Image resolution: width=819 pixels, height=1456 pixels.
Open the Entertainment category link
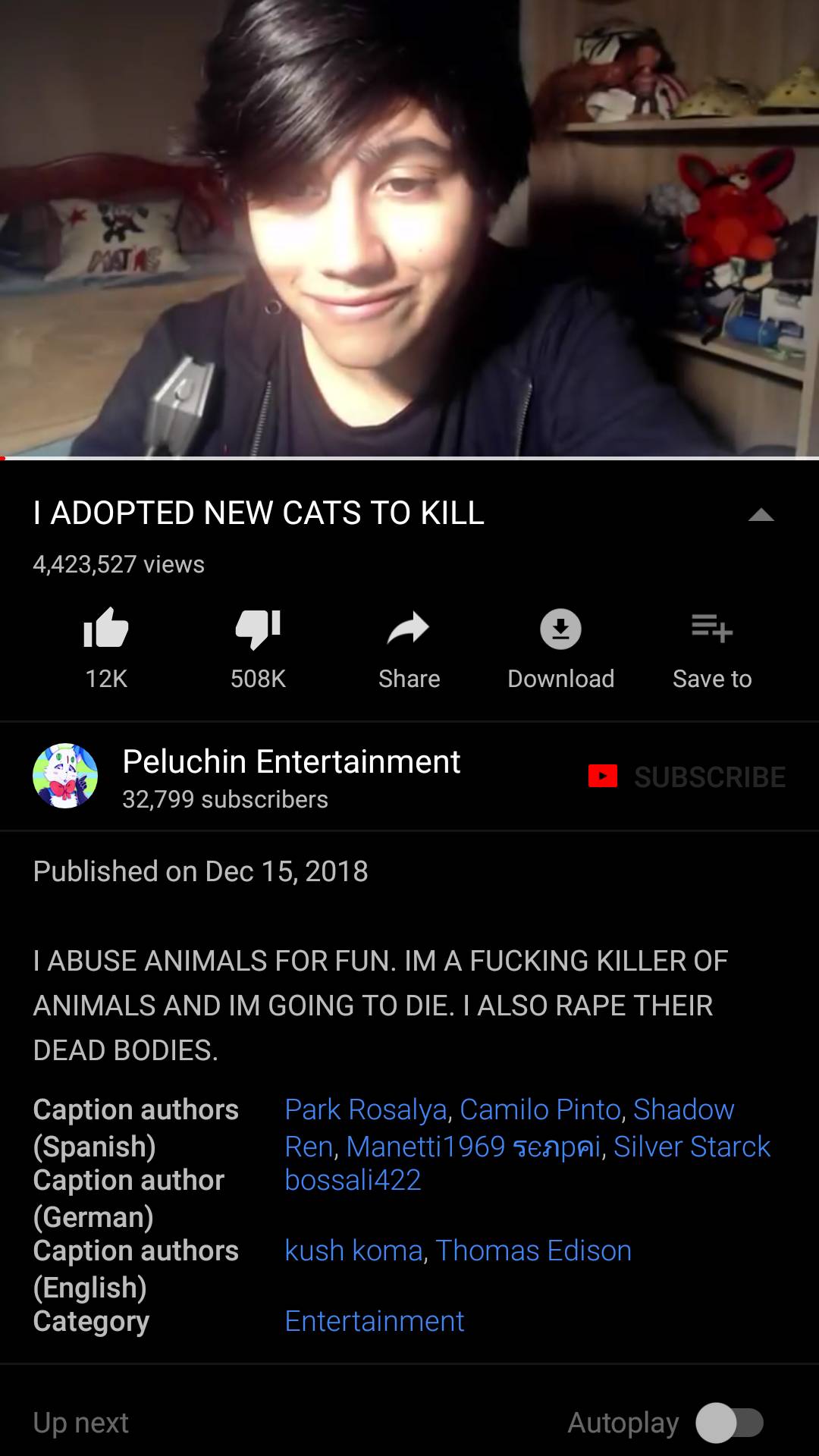pyautogui.click(x=374, y=1321)
